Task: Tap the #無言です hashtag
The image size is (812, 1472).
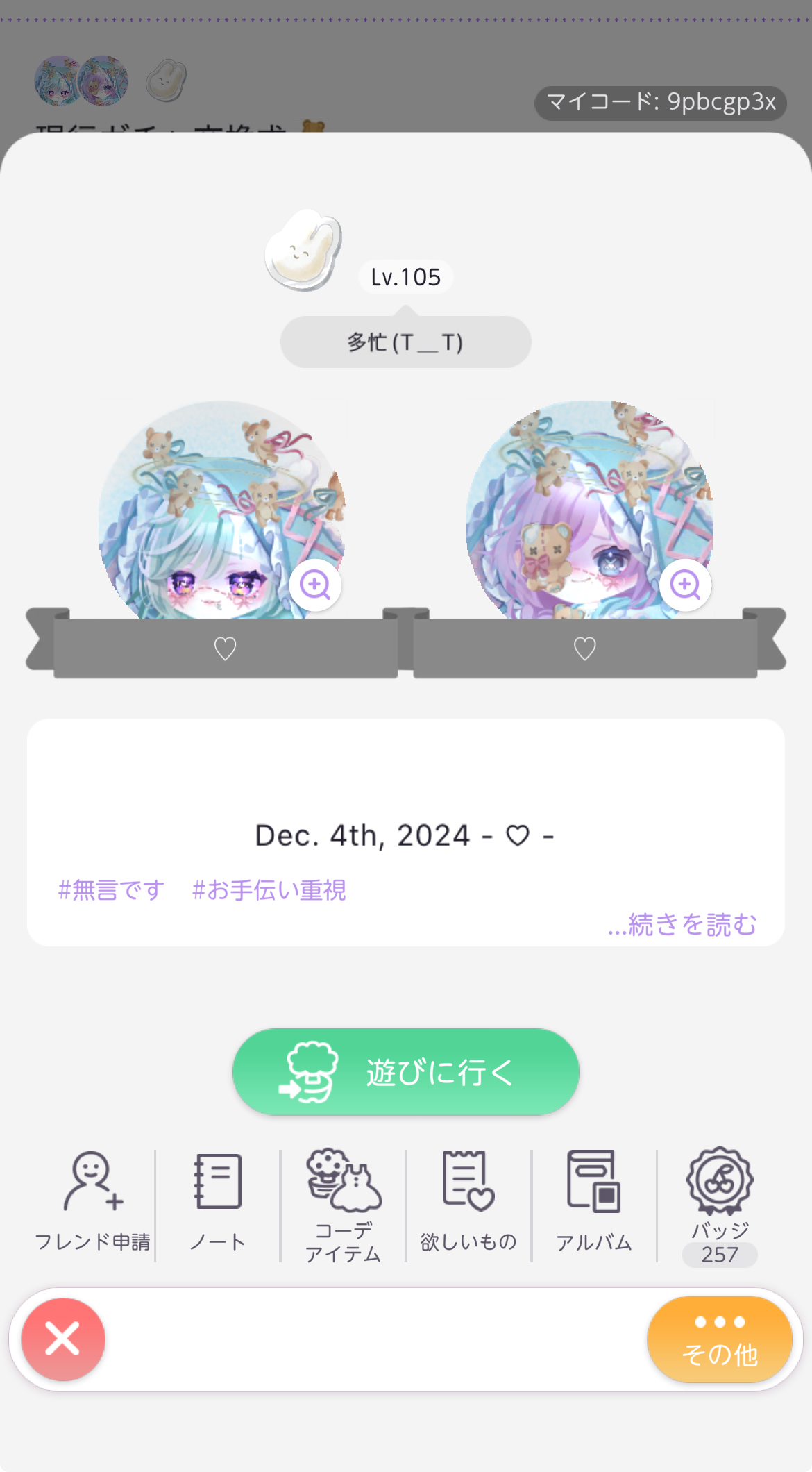Action: [111, 889]
